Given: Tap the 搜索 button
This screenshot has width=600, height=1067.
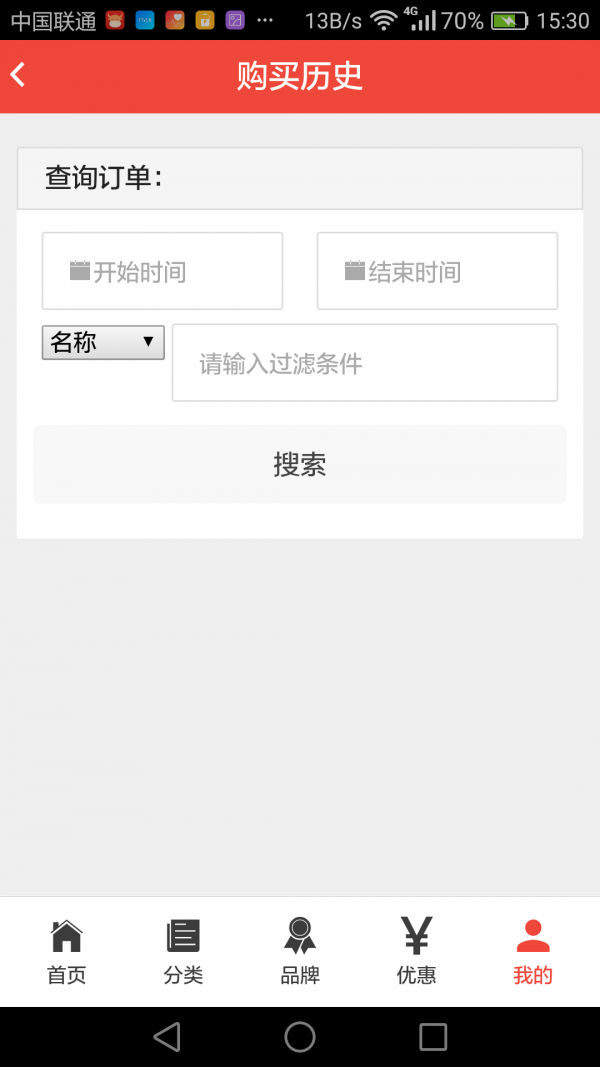Looking at the screenshot, I should pyautogui.click(x=300, y=464).
